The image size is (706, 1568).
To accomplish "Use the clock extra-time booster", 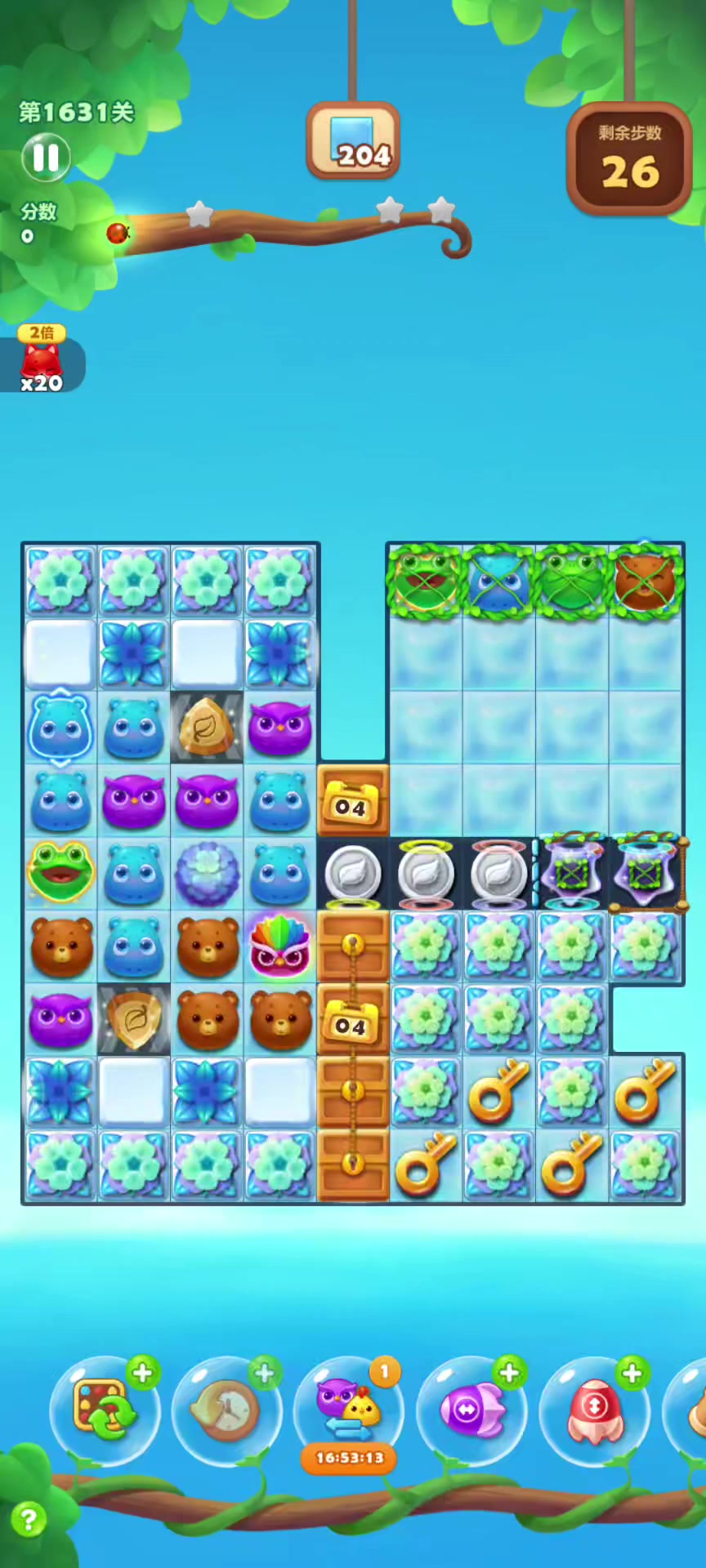I will point(226,1409).
